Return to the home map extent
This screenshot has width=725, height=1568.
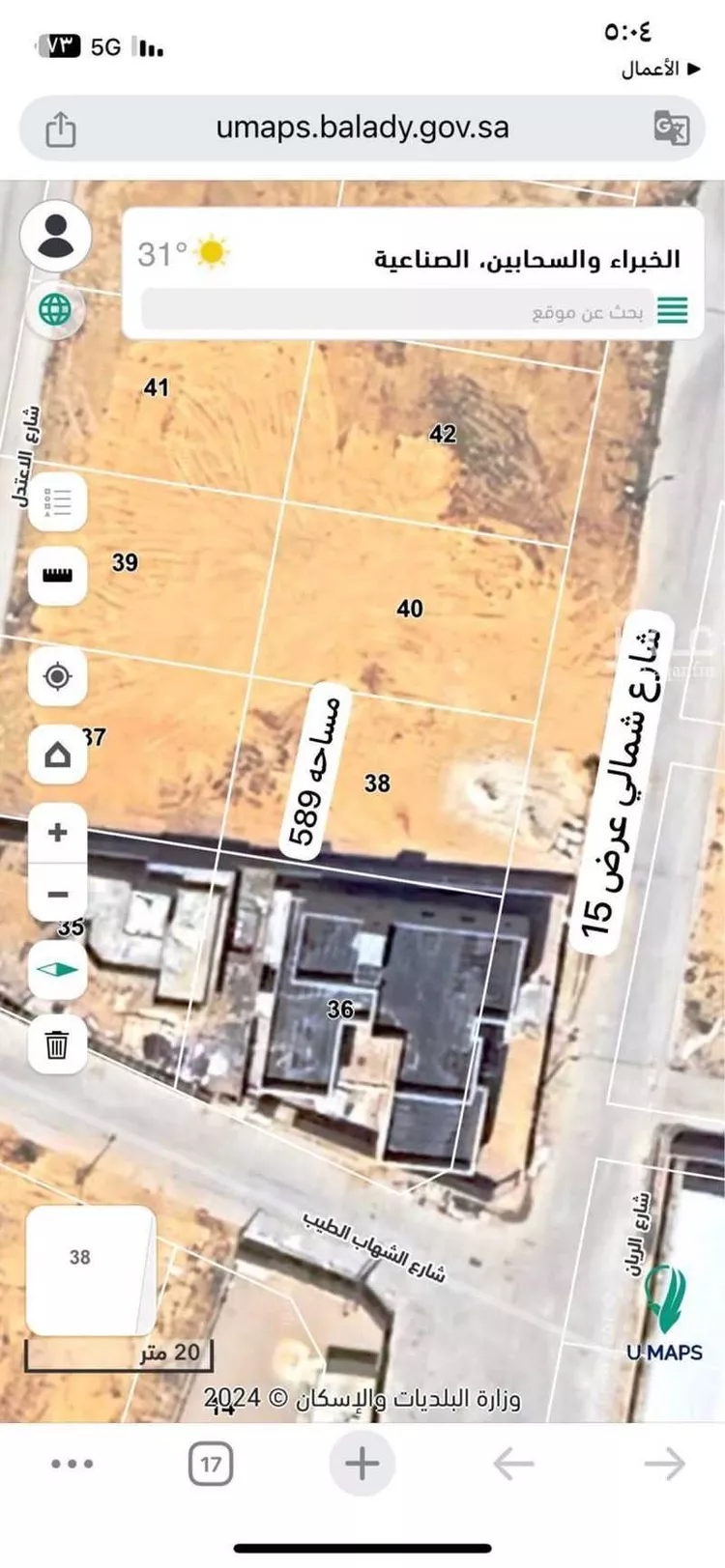coord(58,754)
